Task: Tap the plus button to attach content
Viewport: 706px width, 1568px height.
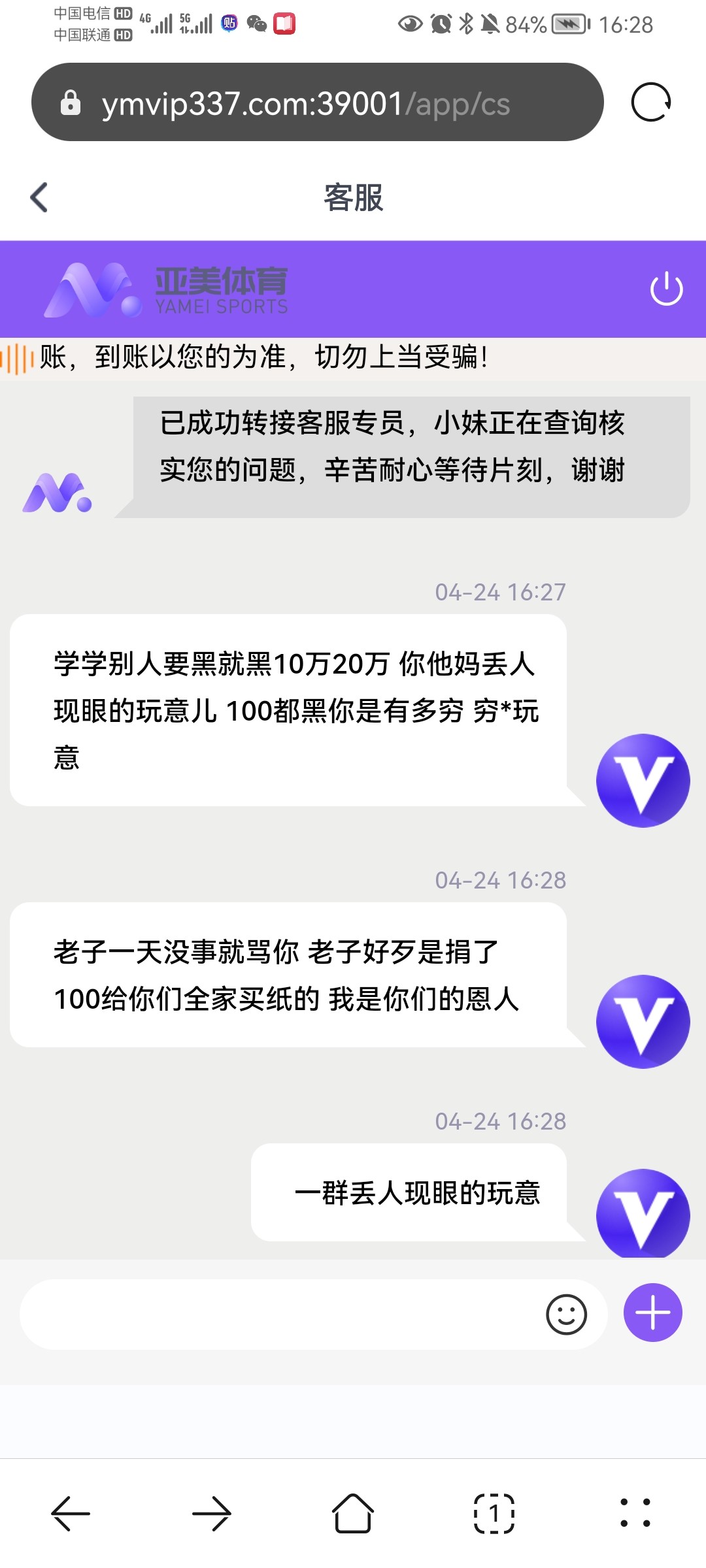Action: click(653, 1312)
